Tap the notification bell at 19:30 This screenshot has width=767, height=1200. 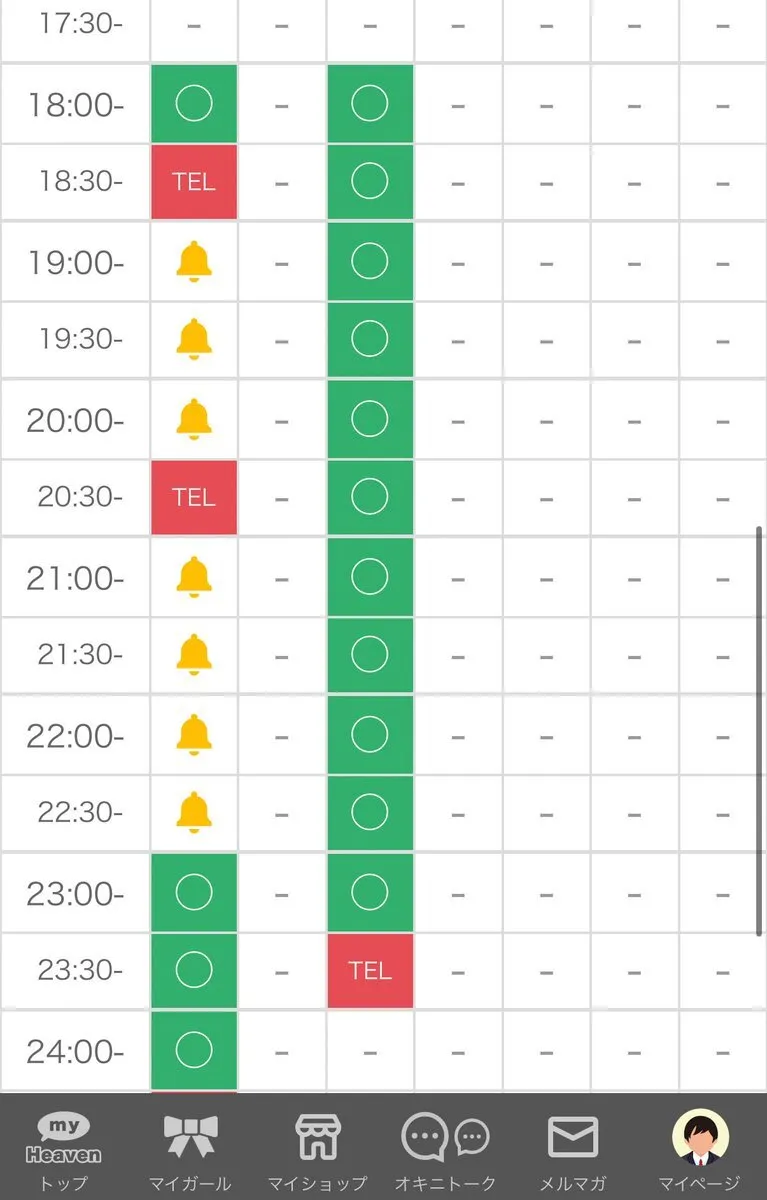(x=194, y=339)
